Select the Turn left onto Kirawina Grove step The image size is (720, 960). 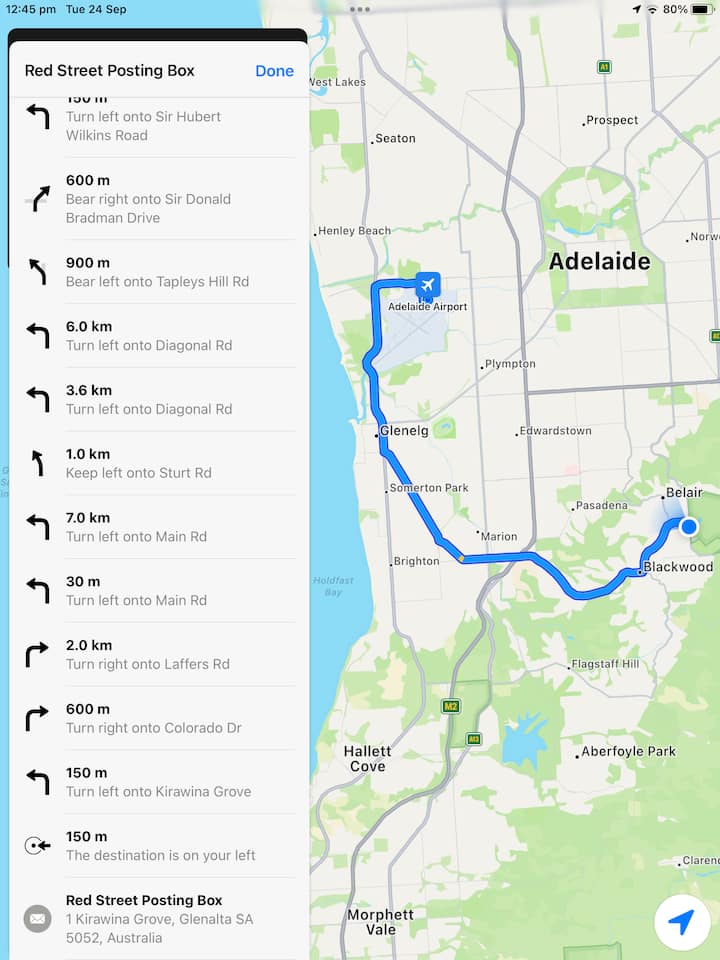point(159,782)
